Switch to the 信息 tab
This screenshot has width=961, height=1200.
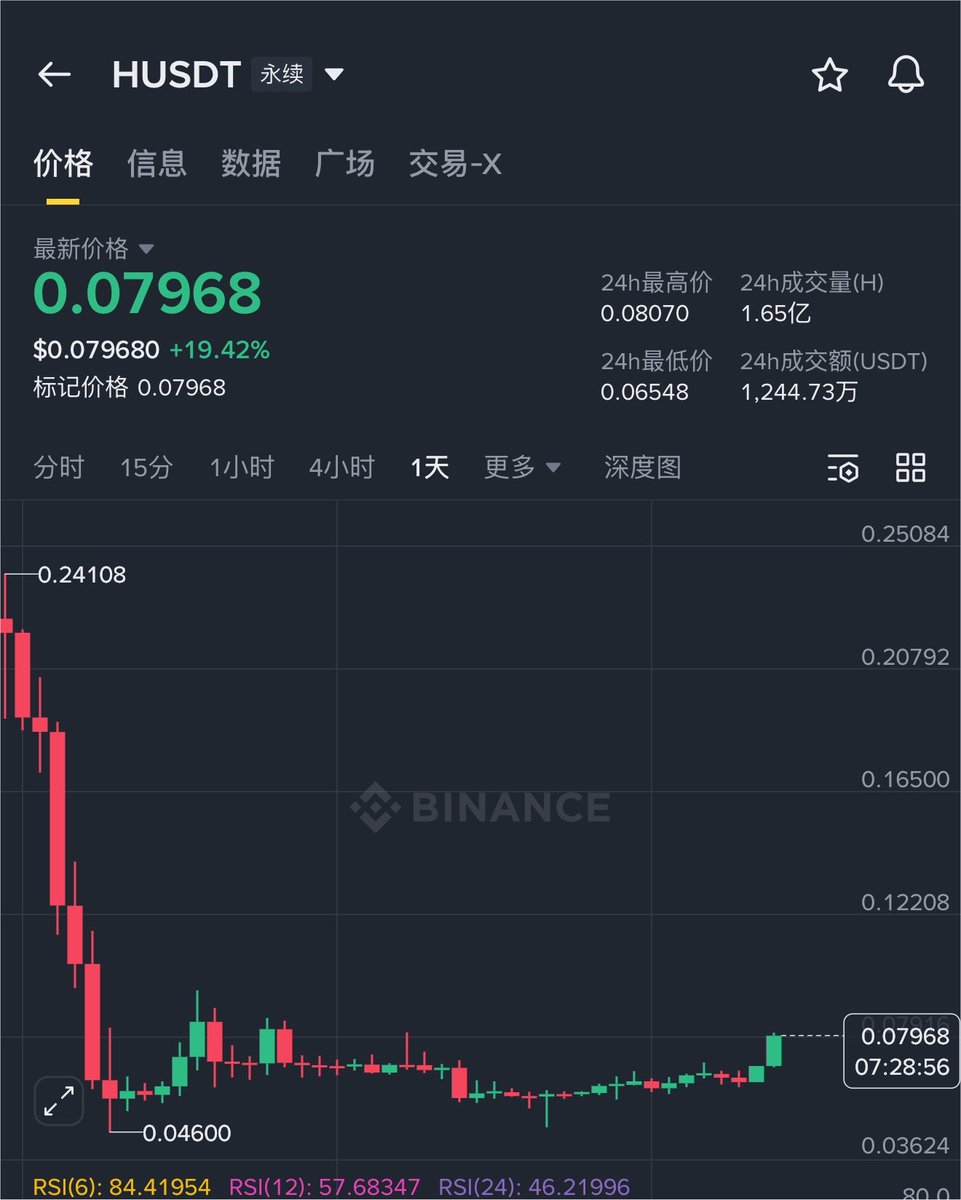click(x=157, y=163)
